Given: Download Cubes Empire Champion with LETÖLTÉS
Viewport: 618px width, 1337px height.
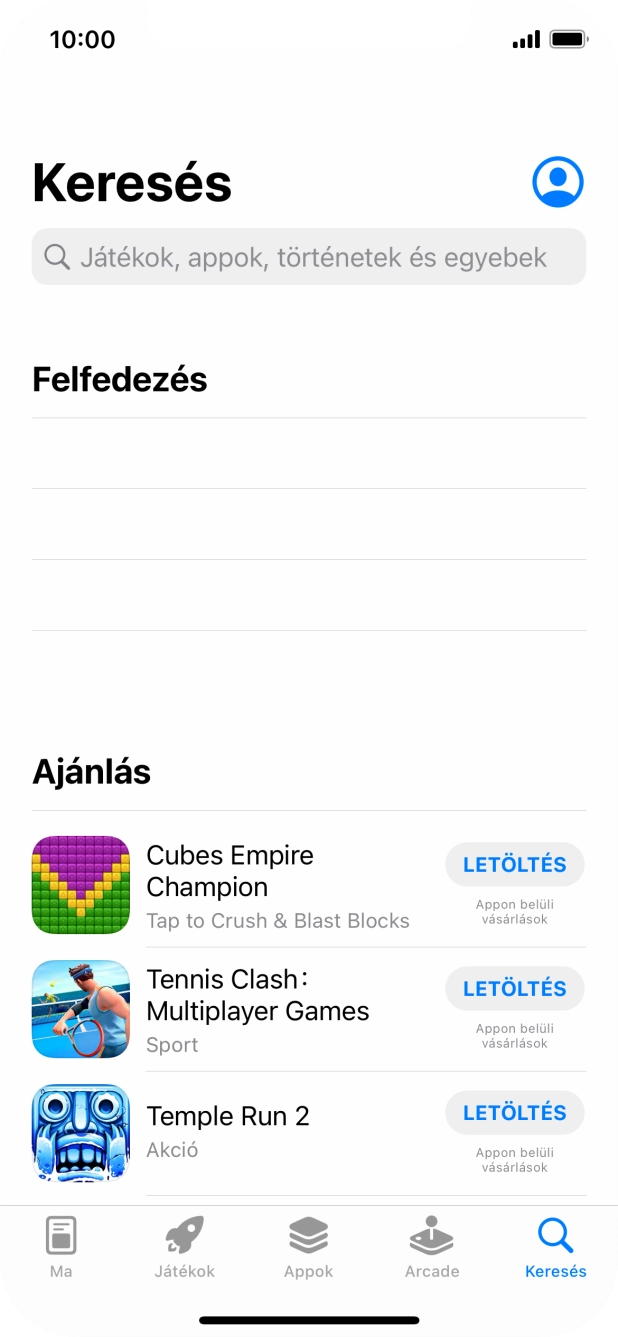Looking at the screenshot, I should pyautogui.click(x=514, y=865).
